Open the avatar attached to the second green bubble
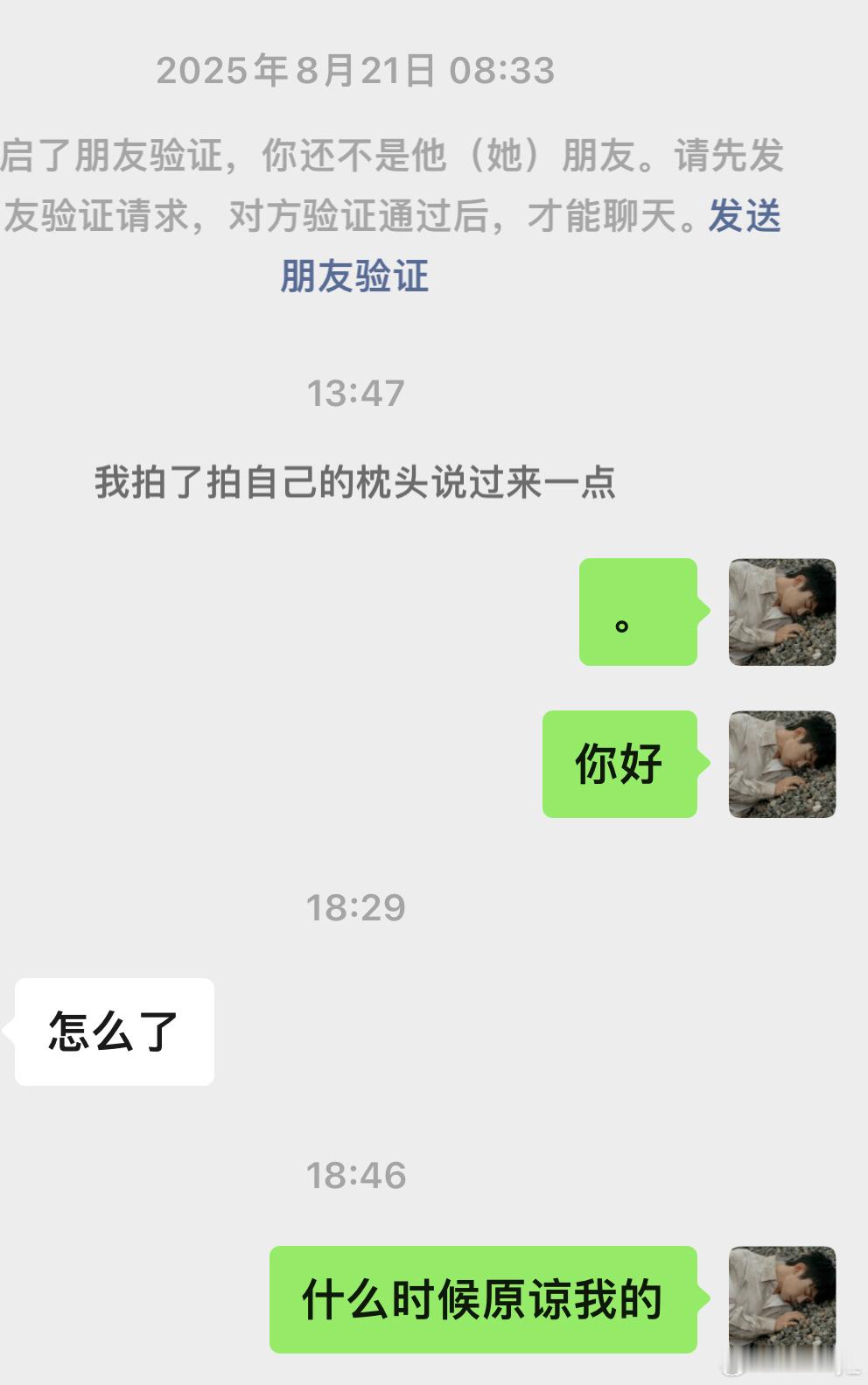 [783, 764]
